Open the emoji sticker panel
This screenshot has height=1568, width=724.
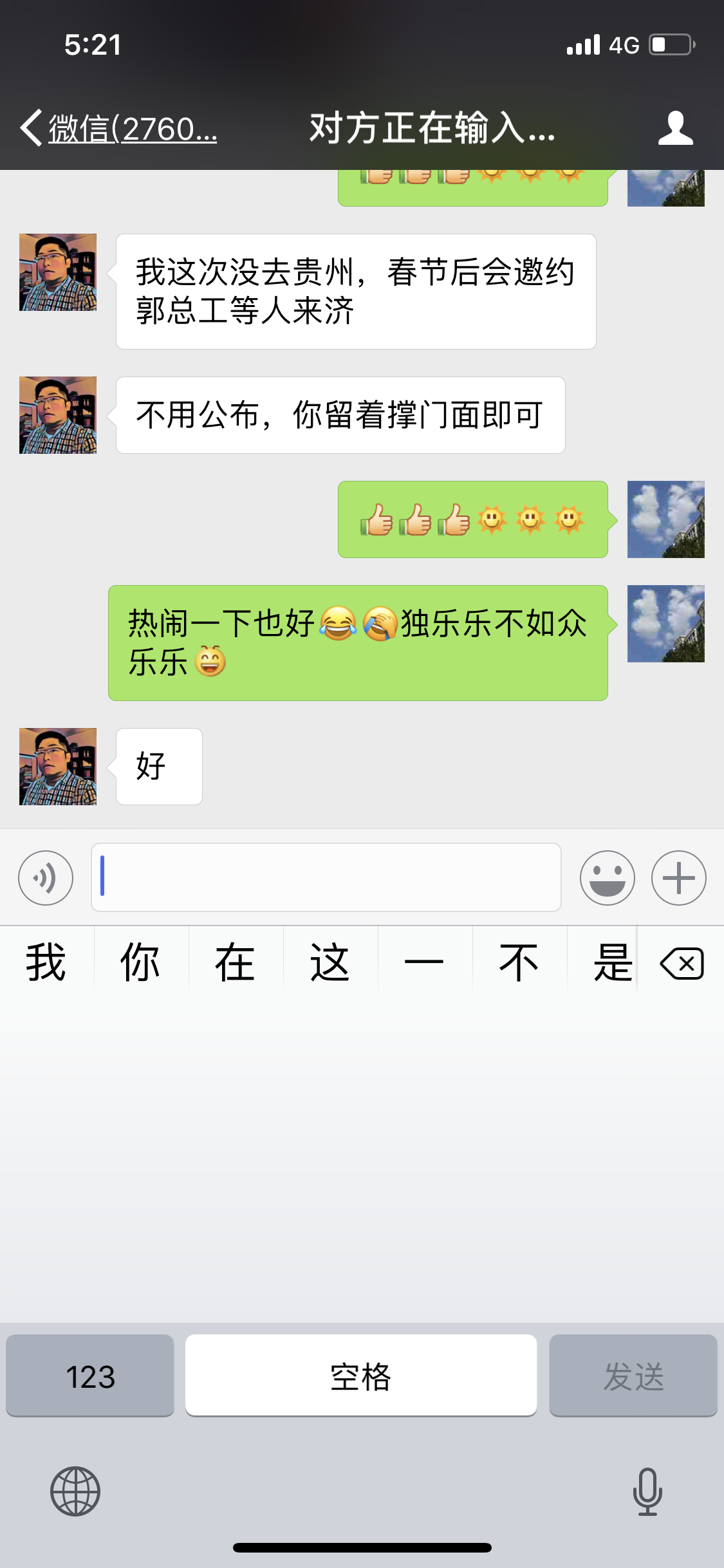pos(607,878)
